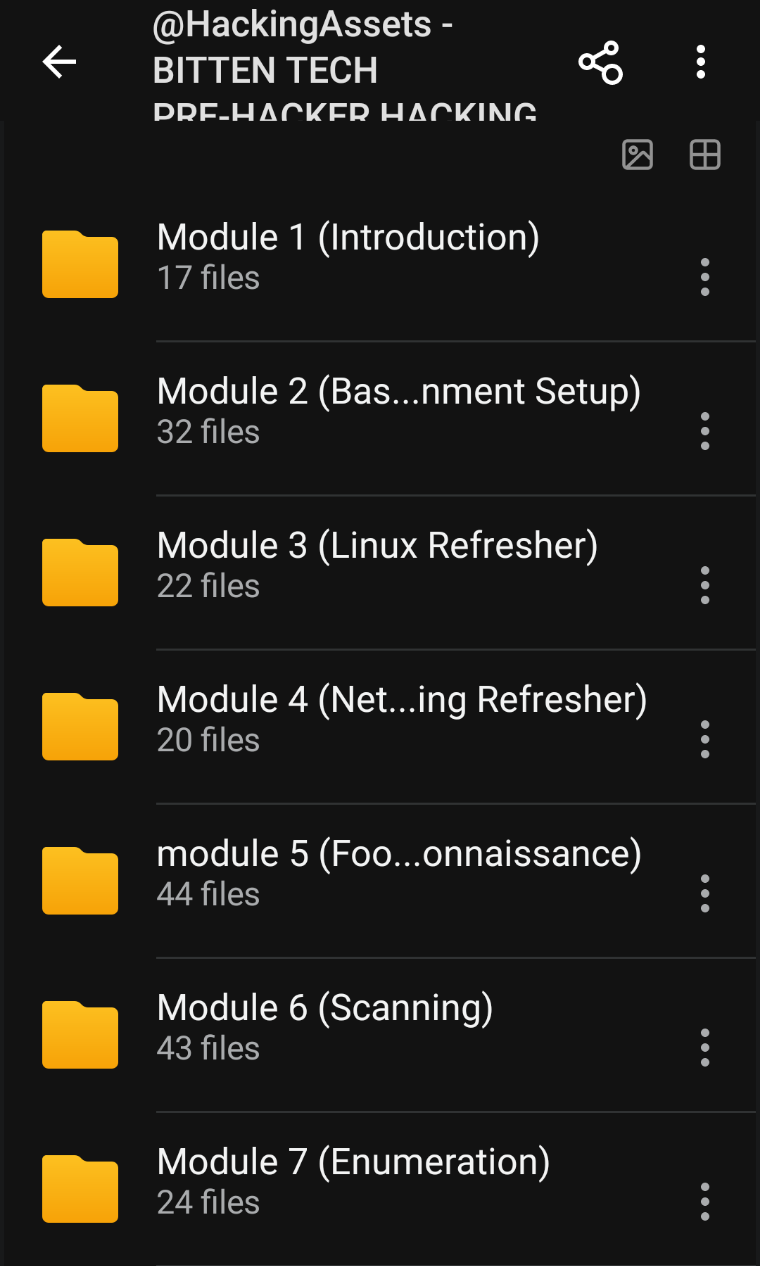Viewport: 760px width, 1266px height.
Task: Switch to image thumbnail view
Action: click(x=638, y=155)
